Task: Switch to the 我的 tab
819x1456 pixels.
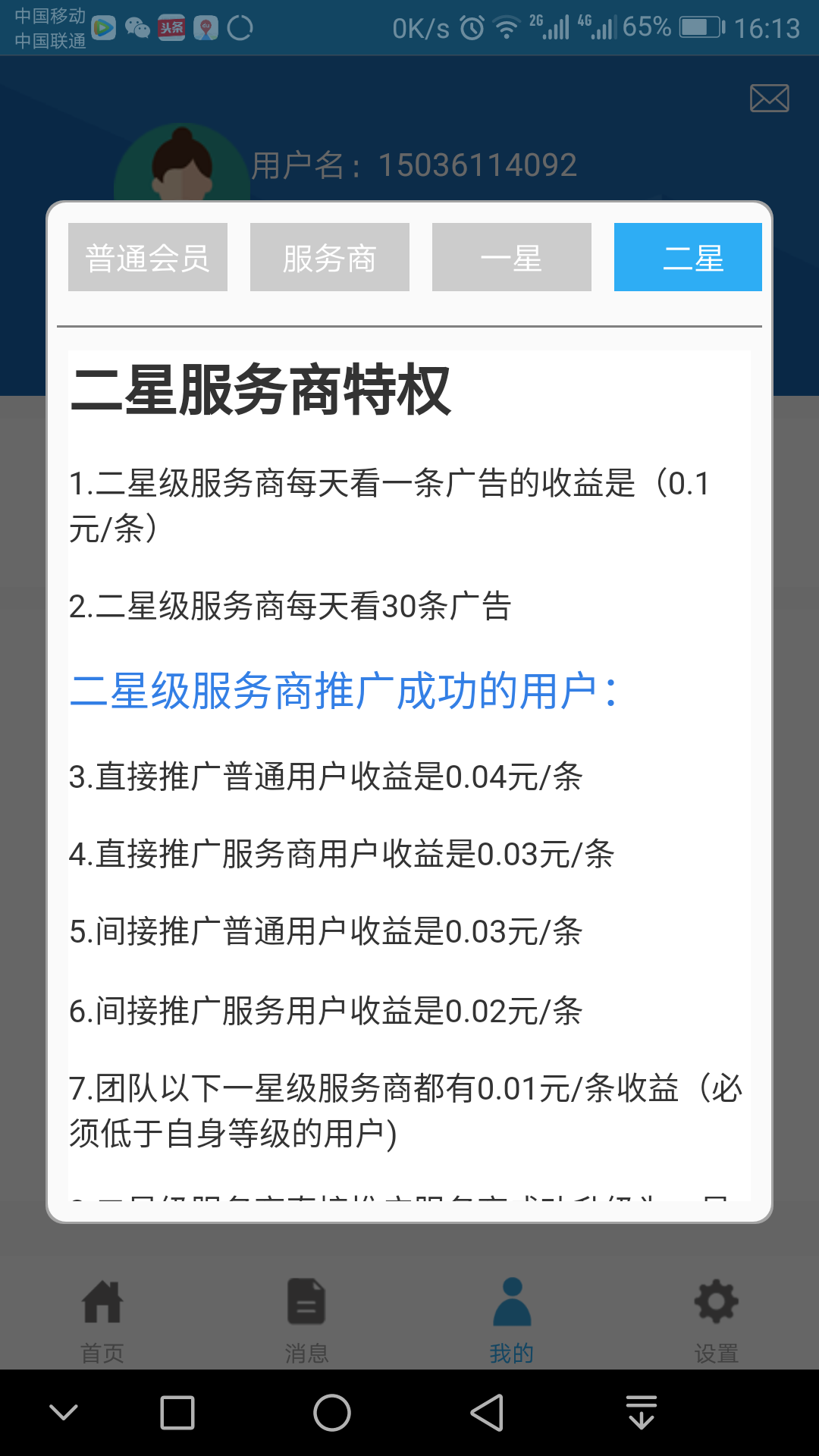Action: pos(512,1319)
